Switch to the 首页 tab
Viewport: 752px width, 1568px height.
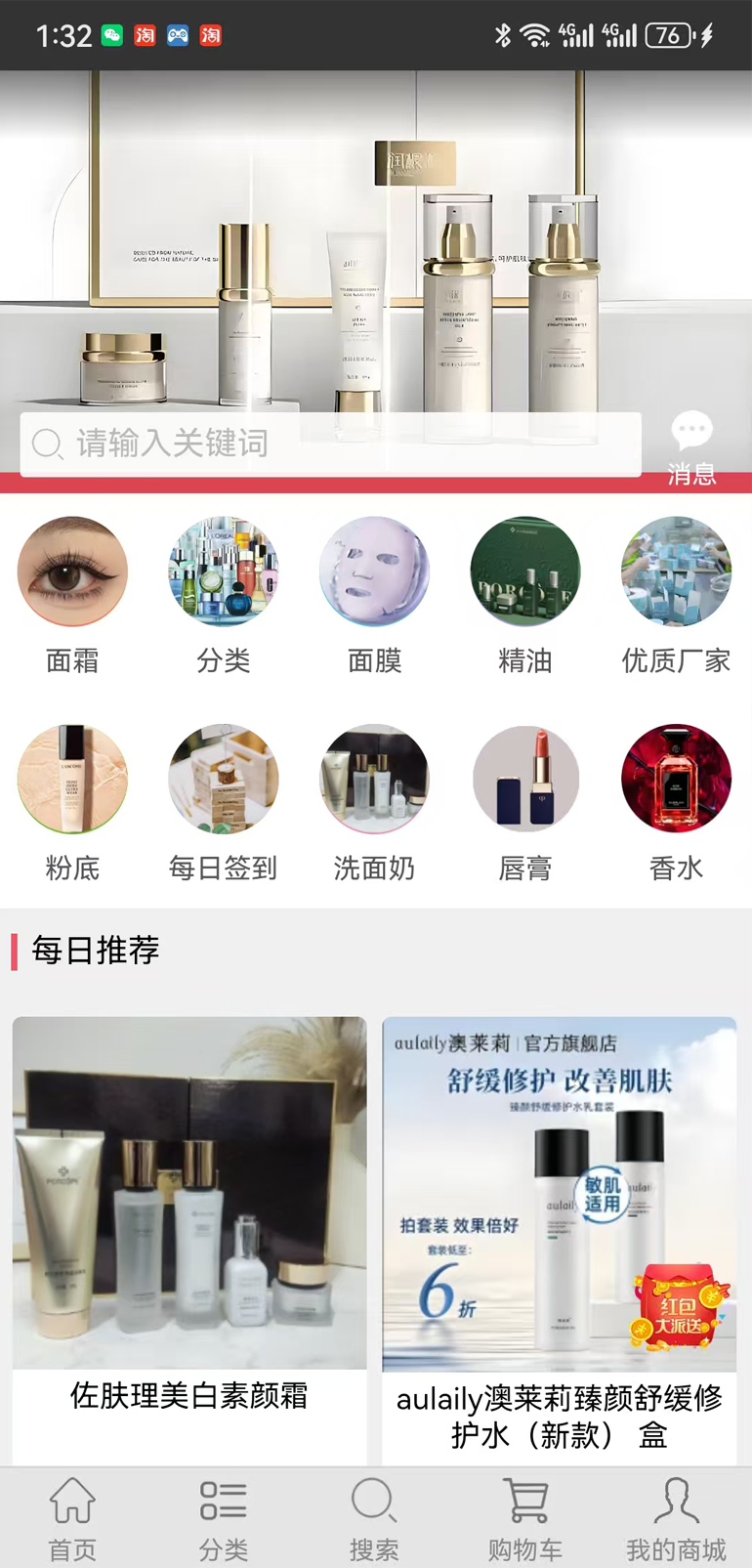coord(72,1518)
